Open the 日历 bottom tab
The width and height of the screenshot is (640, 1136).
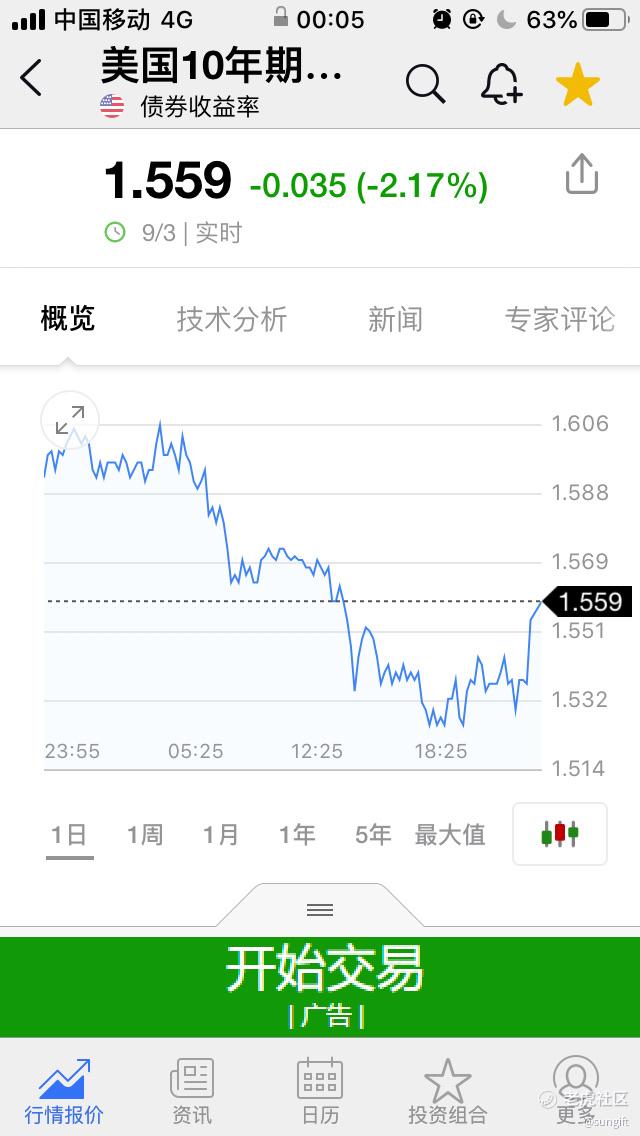pos(320,1090)
